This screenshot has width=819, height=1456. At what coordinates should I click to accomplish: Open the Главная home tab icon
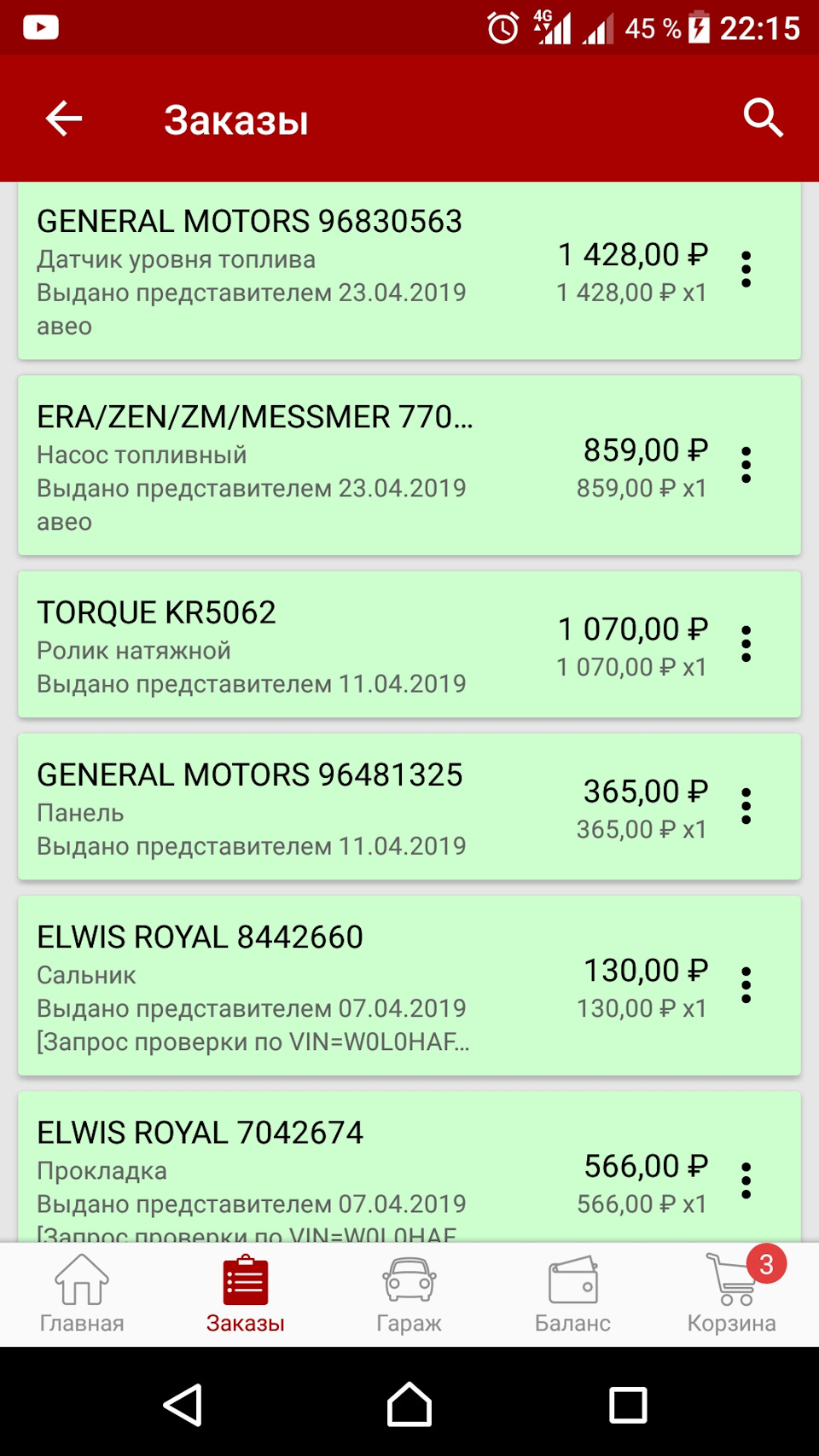click(80, 1279)
